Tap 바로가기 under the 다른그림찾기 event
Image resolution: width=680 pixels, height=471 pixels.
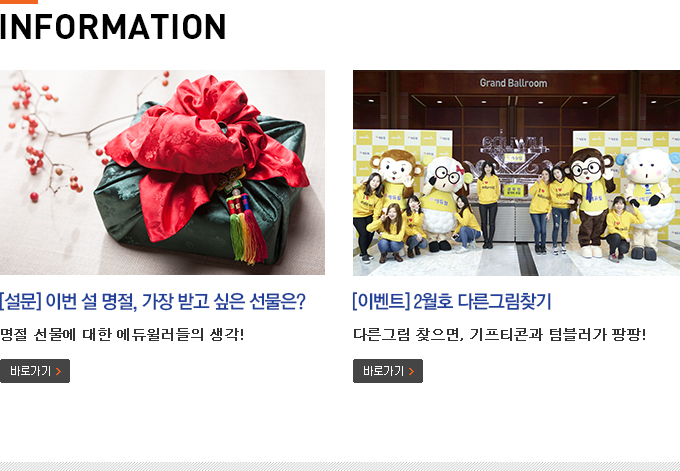tap(388, 371)
